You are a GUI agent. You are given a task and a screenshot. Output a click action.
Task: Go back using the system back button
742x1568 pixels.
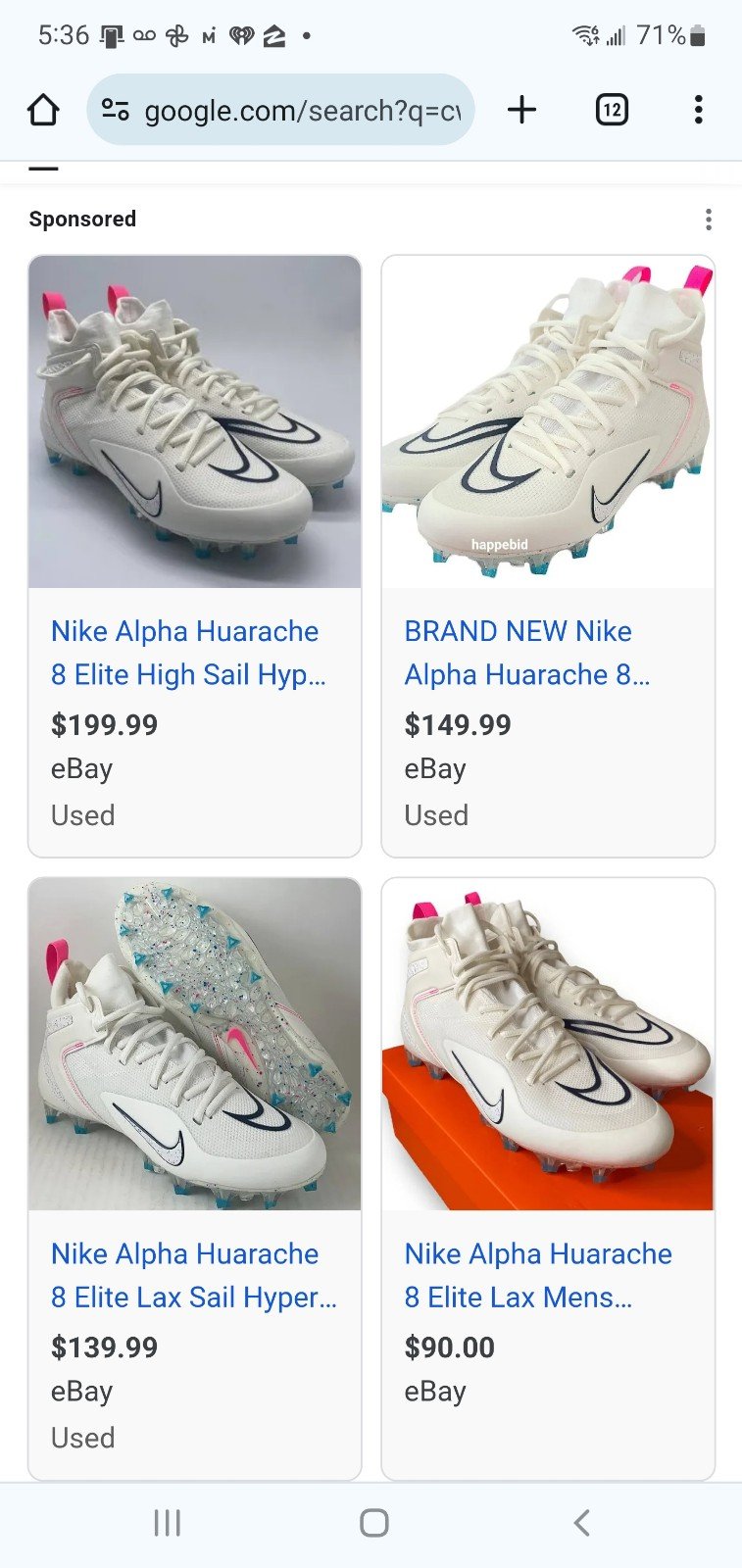[581, 1523]
